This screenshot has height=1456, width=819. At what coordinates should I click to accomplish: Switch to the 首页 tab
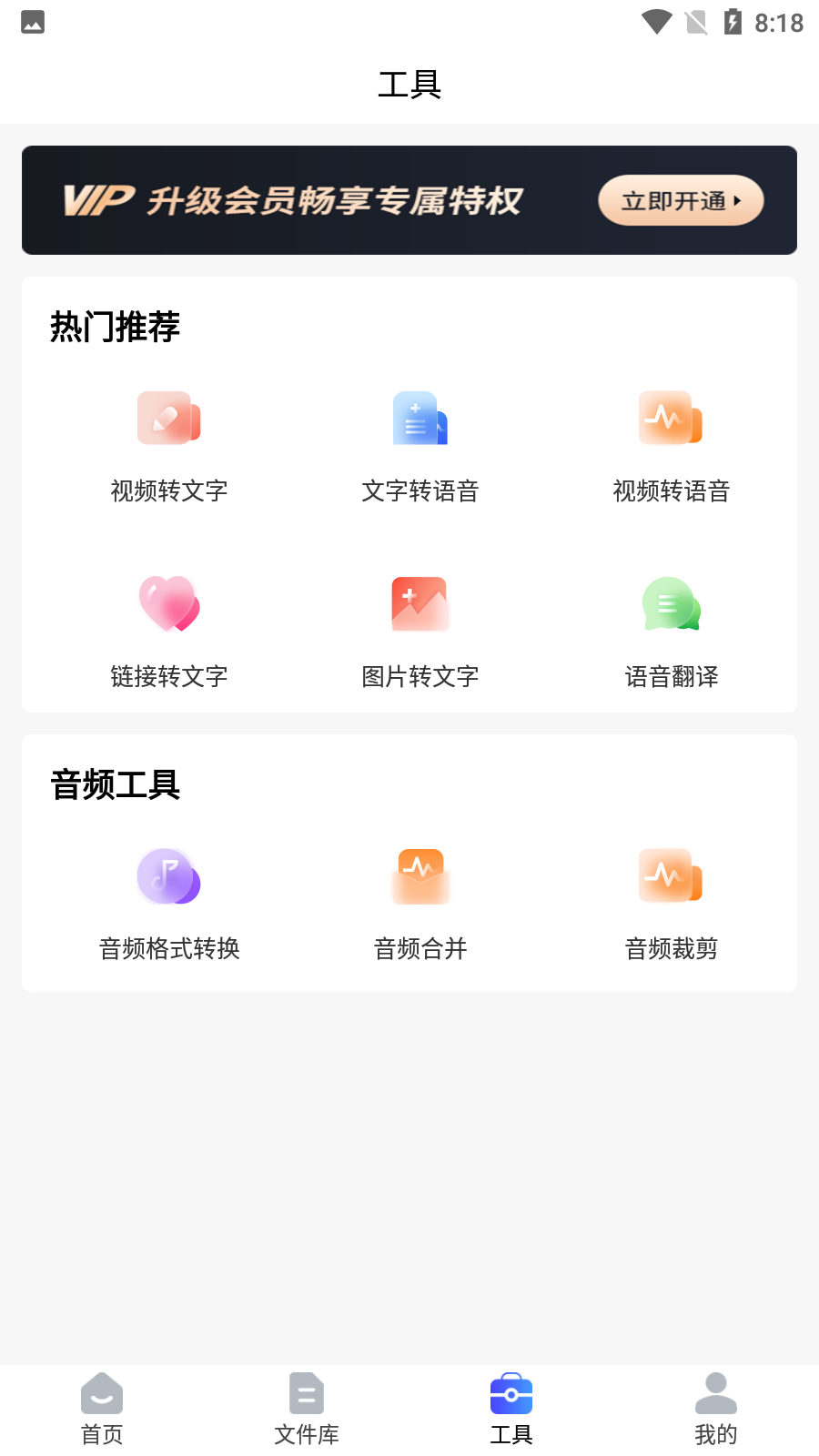pyautogui.click(x=102, y=1409)
